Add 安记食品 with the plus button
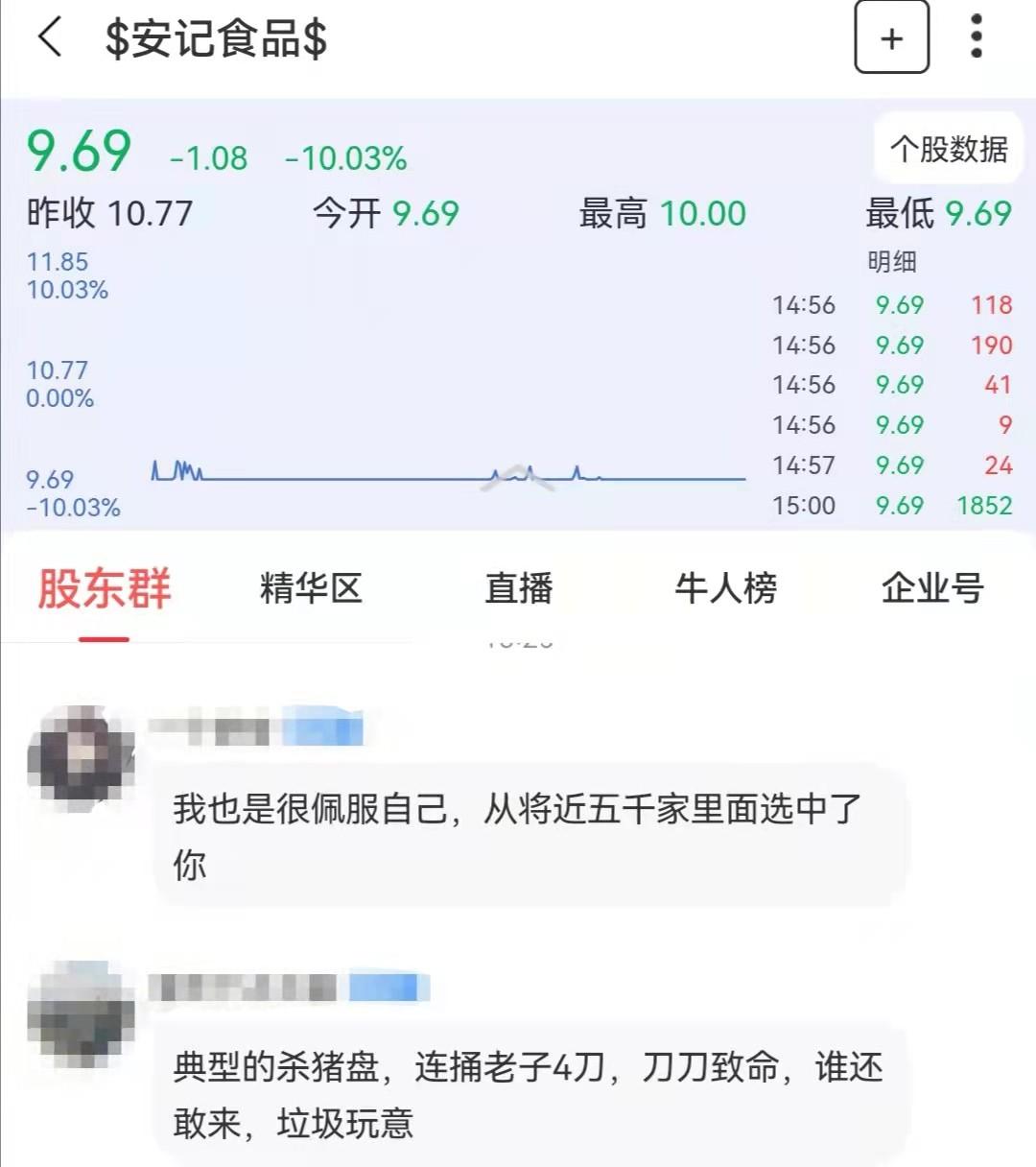 click(891, 38)
